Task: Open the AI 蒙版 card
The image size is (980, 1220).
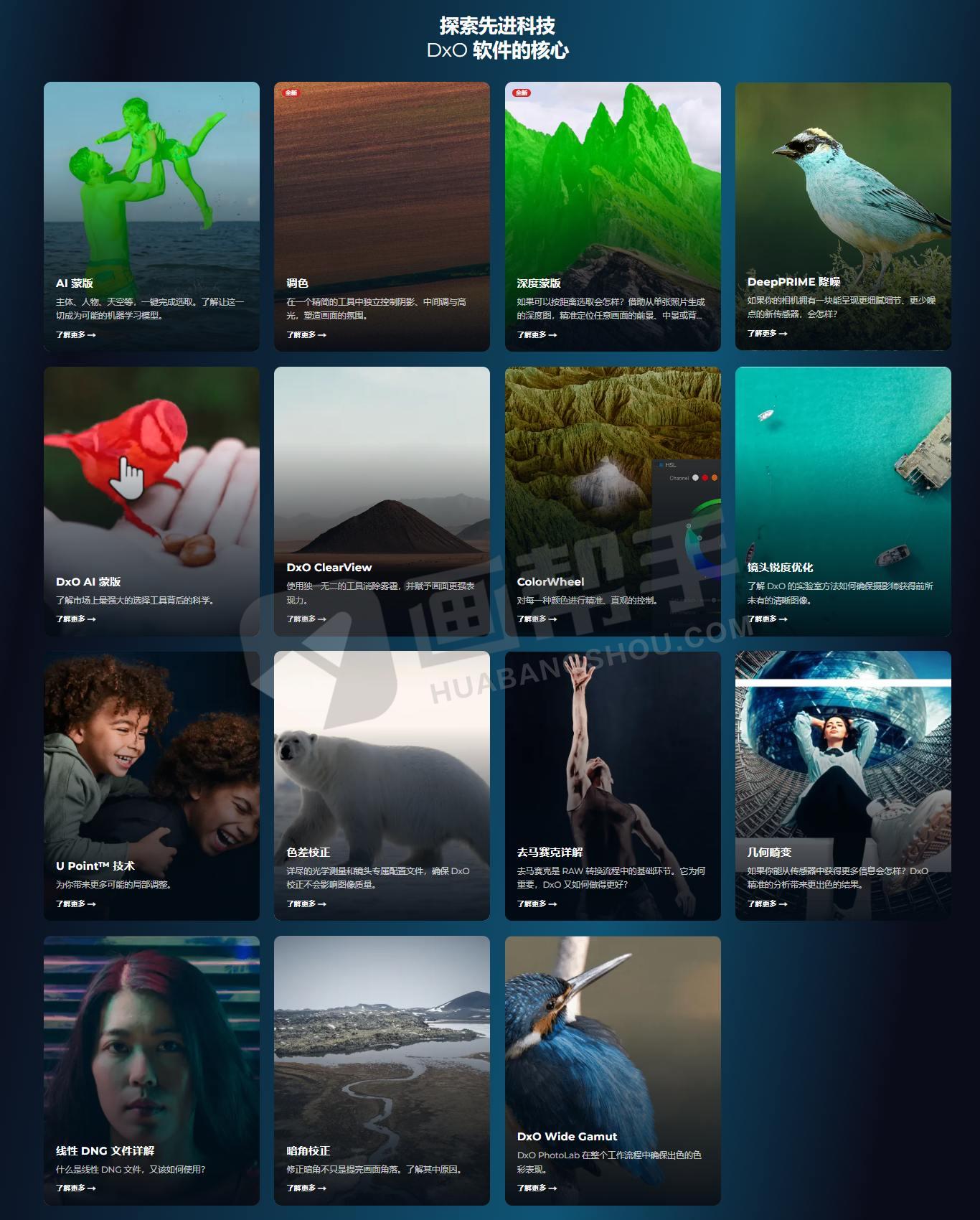Action: coord(151,217)
